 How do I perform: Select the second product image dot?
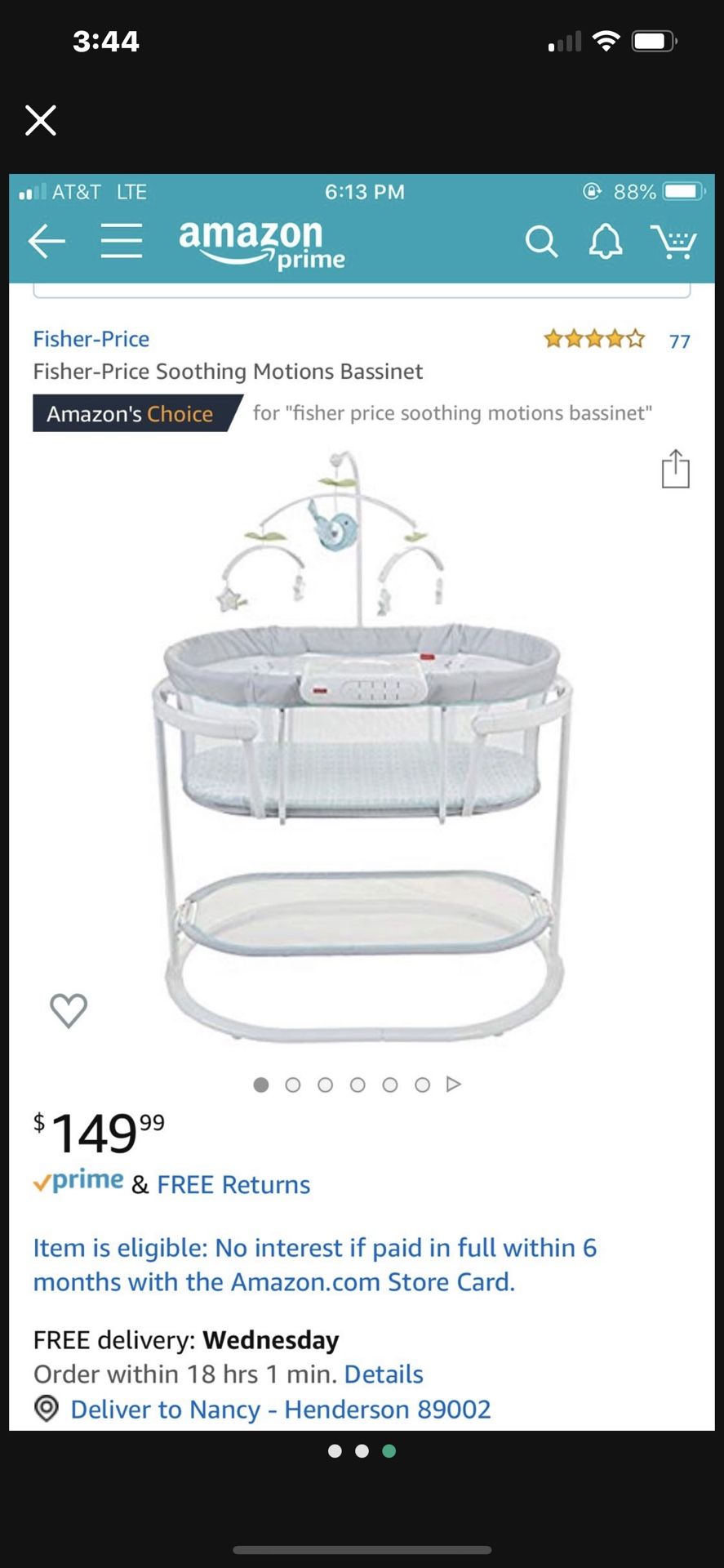click(293, 1085)
